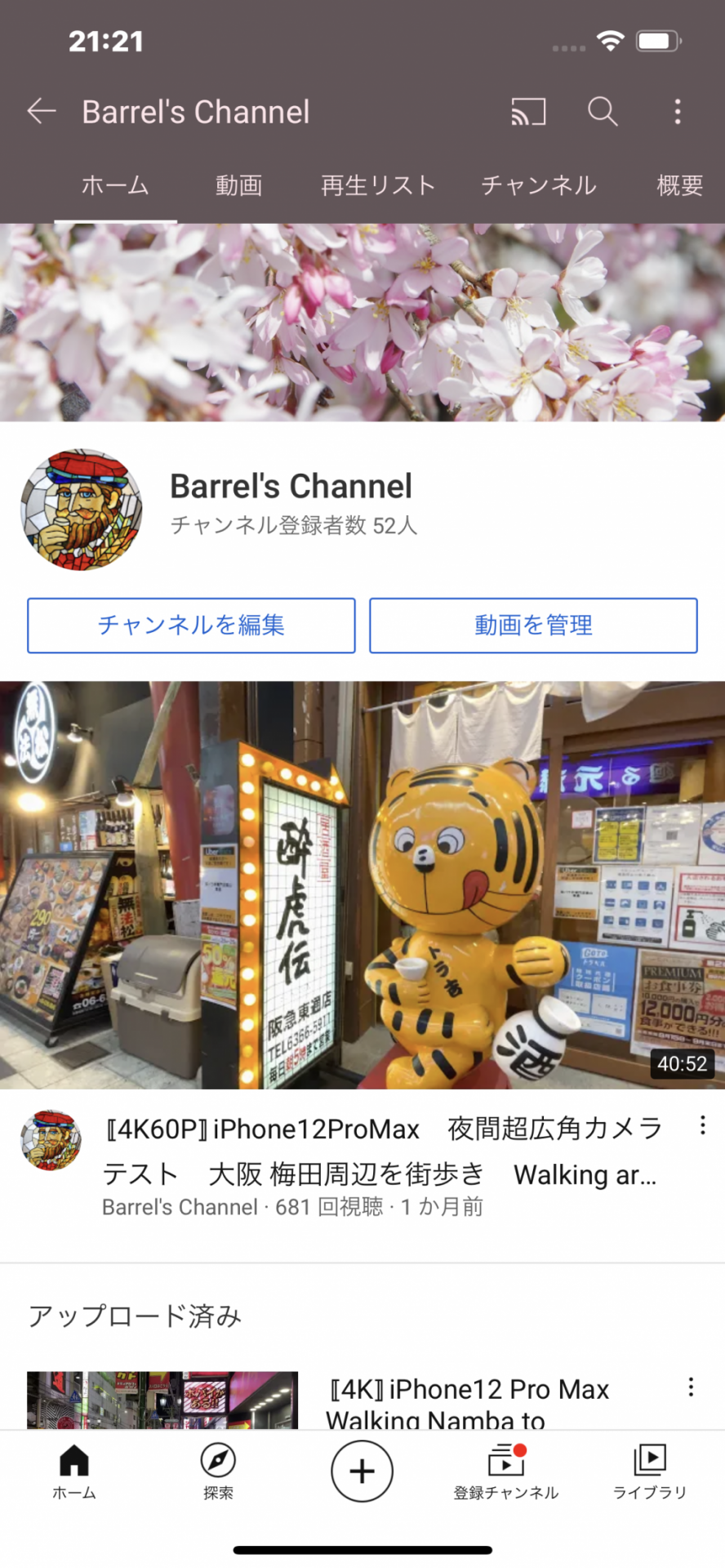
Task: Switch to the チャンネル tab
Action: click(x=539, y=185)
